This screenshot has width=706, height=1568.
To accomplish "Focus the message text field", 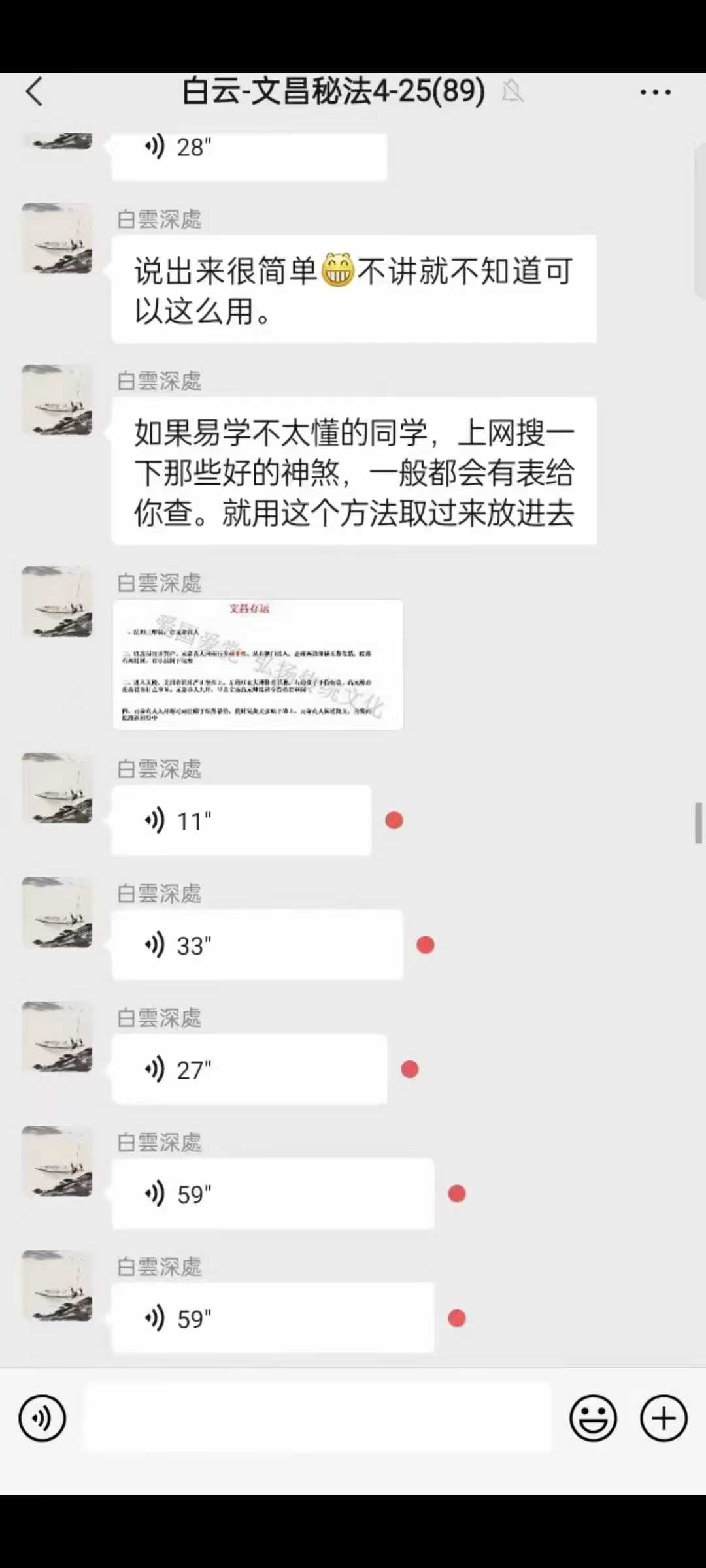I will pos(317,1418).
